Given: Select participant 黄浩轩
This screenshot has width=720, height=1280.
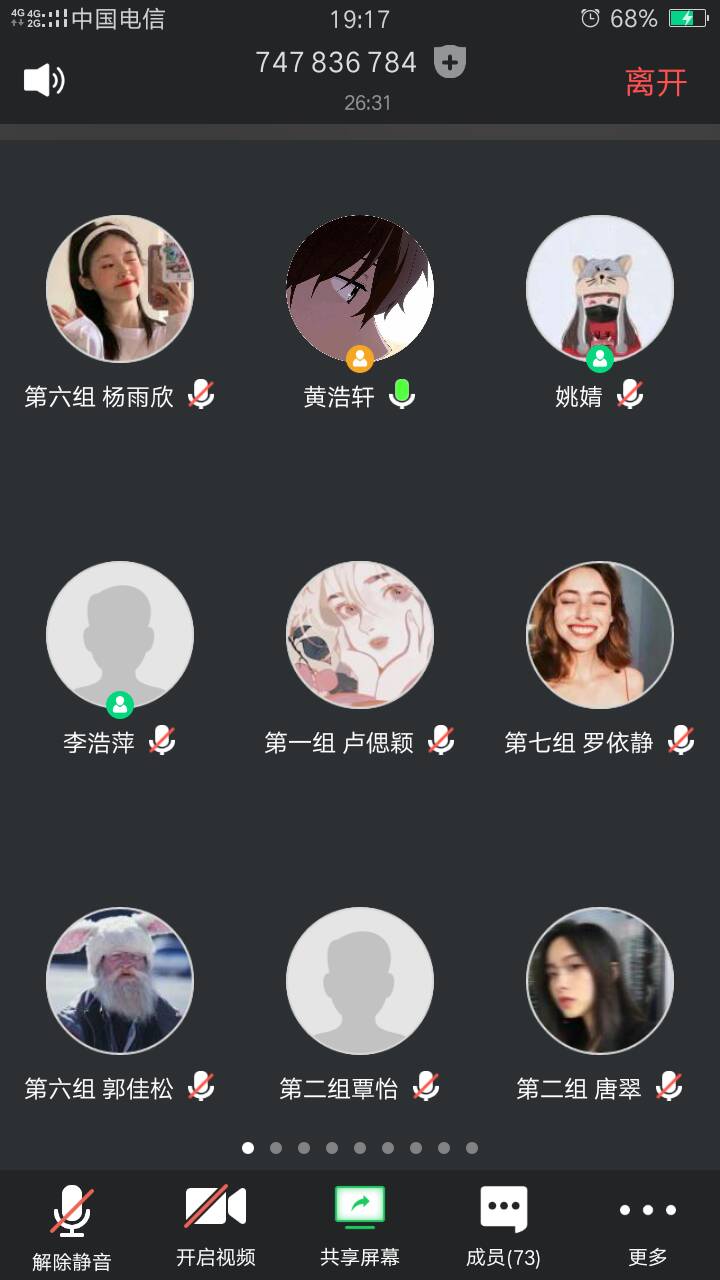Looking at the screenshot, I should click(x=360, y=288).
